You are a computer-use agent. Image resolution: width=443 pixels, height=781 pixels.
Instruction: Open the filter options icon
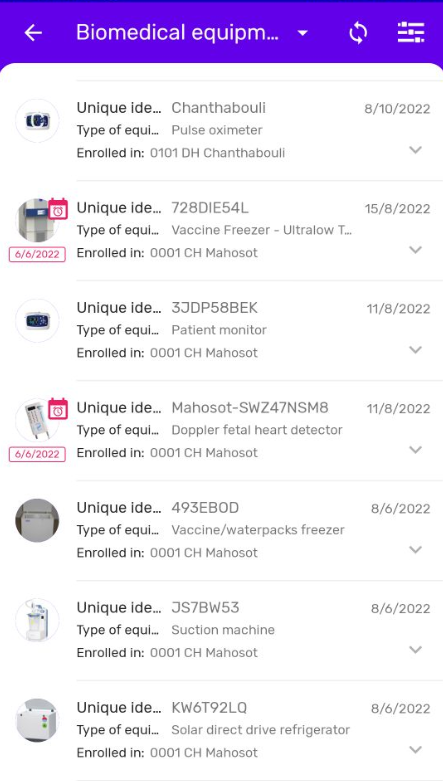click(x=411, y=33)
